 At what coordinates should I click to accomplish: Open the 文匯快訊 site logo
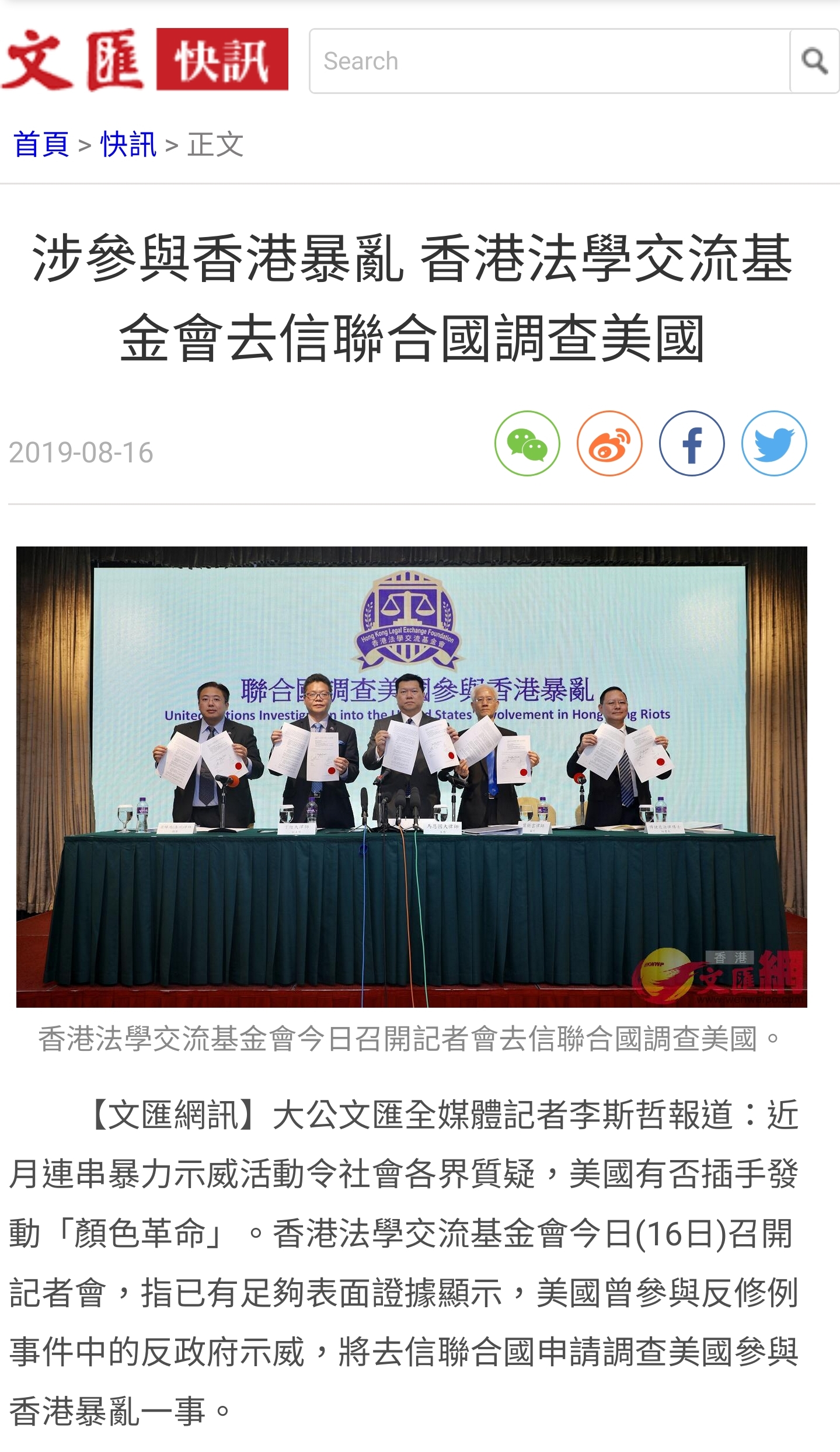tap(144, 60)
